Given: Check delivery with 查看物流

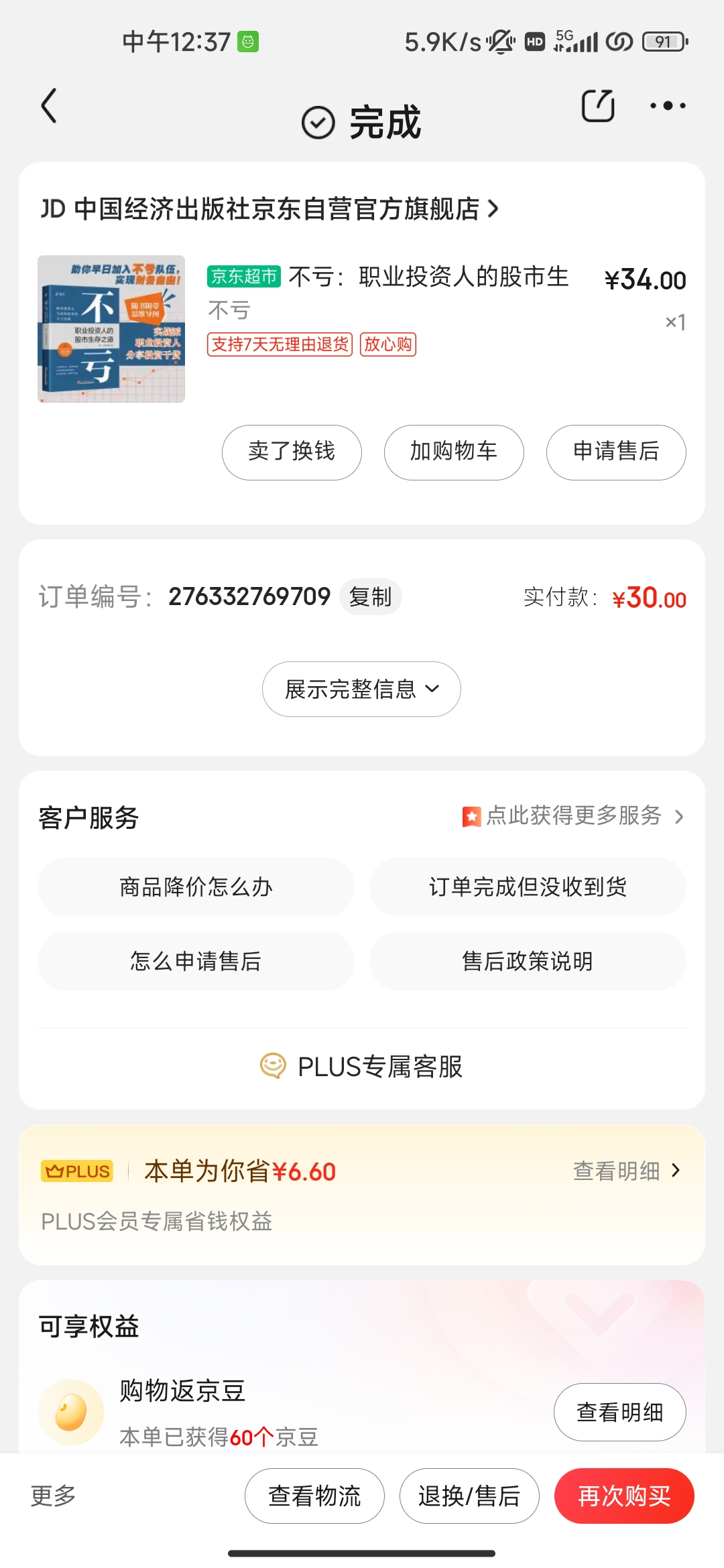Looking at the screenshot, I should [x=314, y=1496].
